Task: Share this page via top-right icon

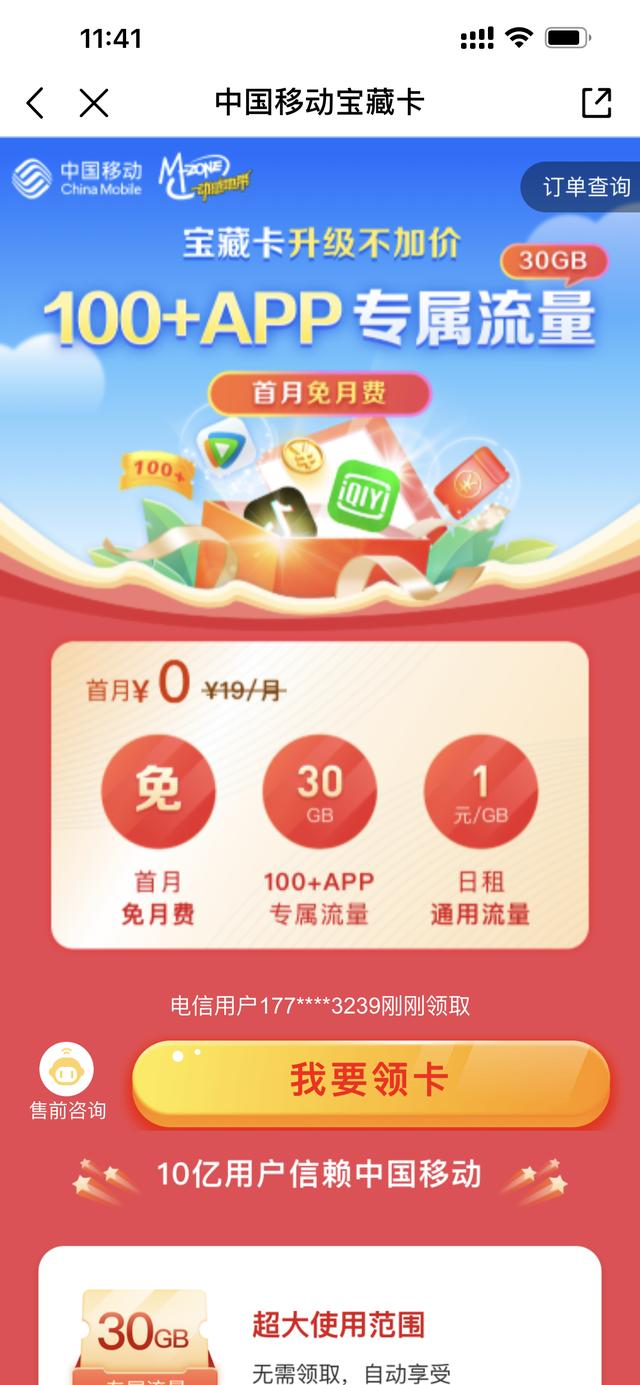Action: tap(596, 102)
